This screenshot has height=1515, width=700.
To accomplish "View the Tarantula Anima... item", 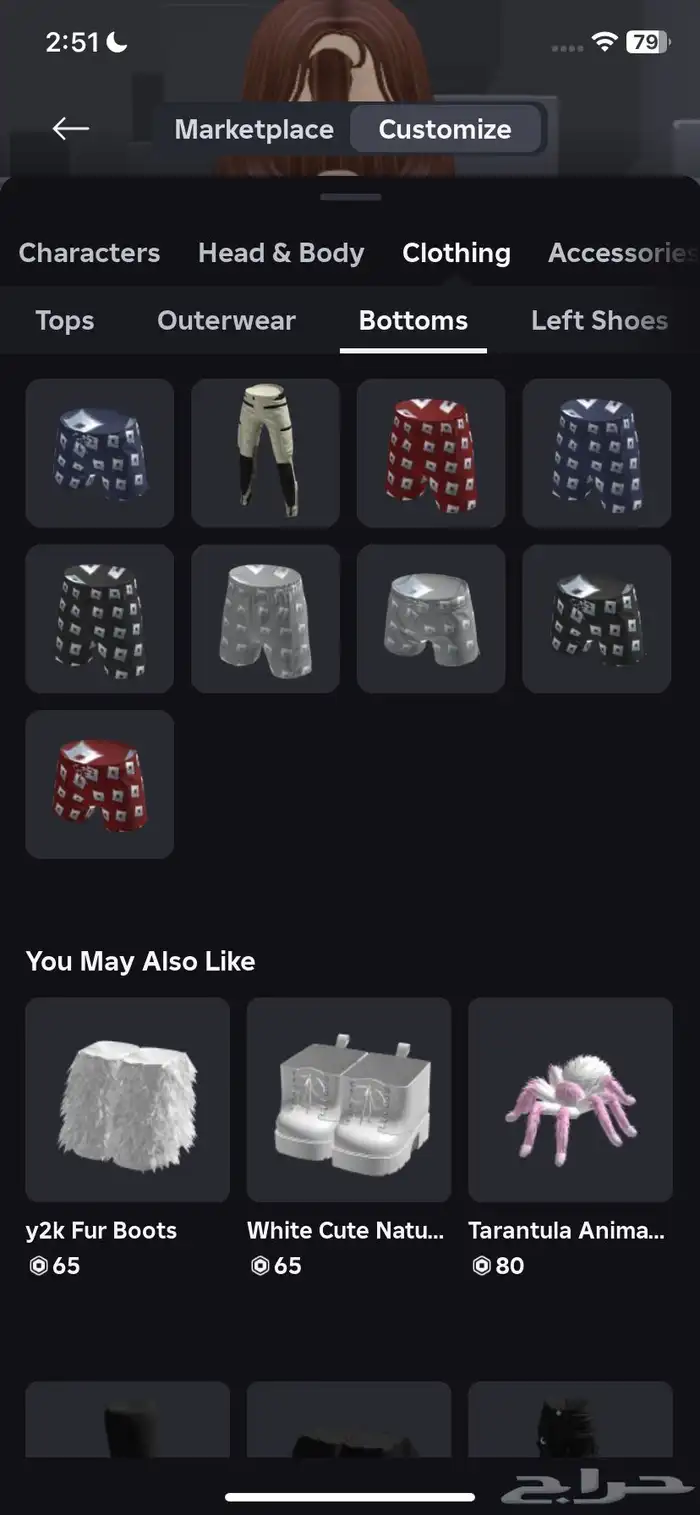I will coord(570,1100).
